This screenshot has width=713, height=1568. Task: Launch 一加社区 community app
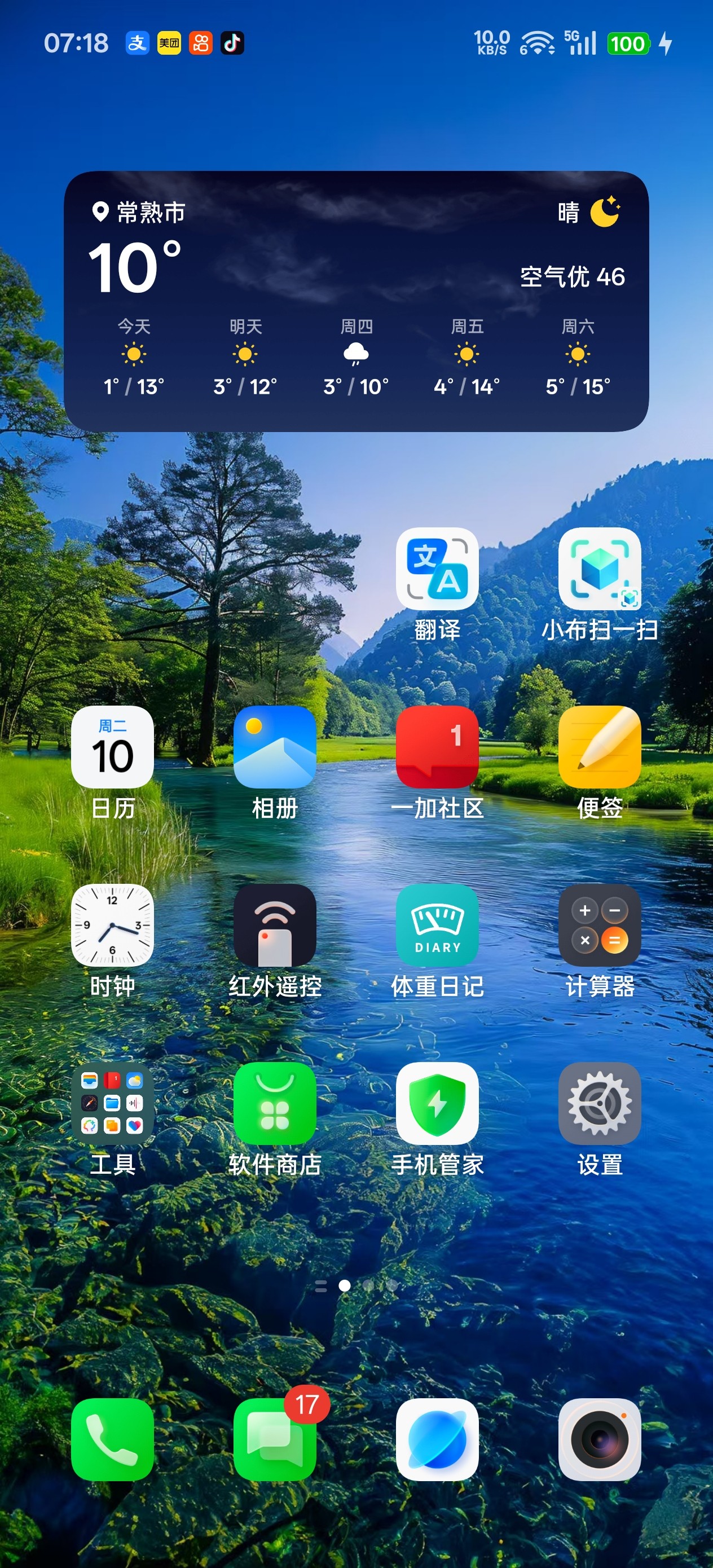437,747
